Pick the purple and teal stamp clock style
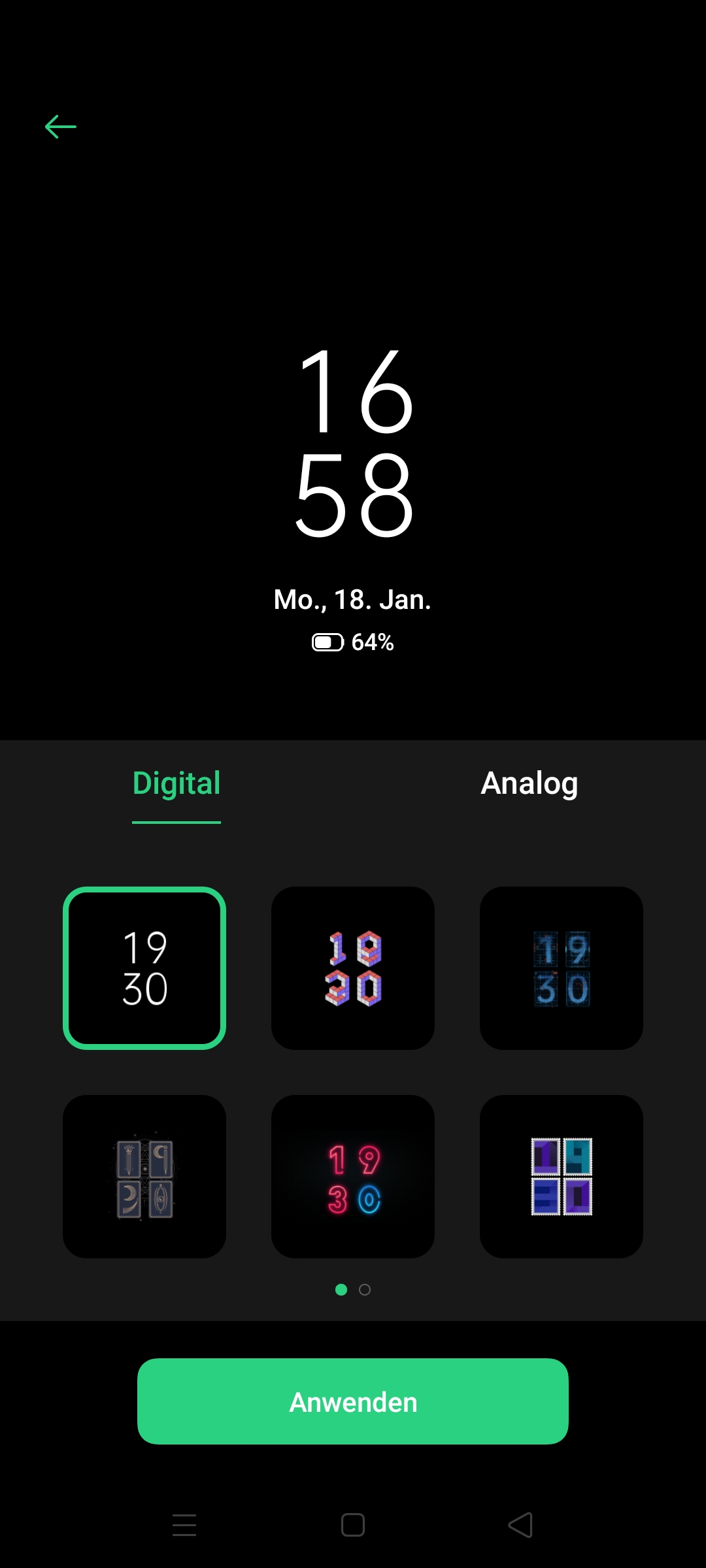Image resolution: width=706 pixels, height=1568 pixels. click(x=561, y=1177)
